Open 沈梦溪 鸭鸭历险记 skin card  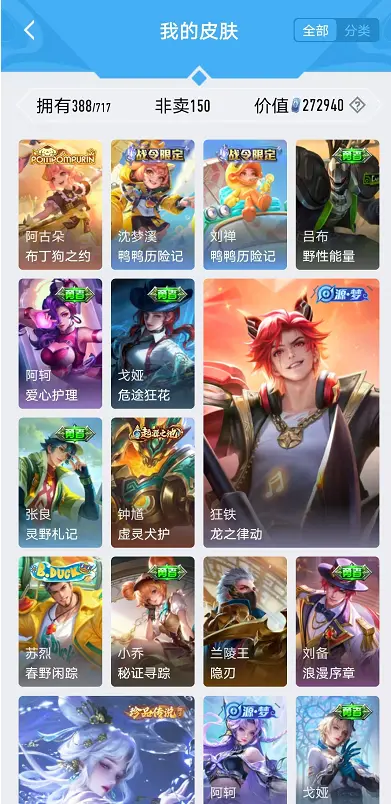click(153, 205)
